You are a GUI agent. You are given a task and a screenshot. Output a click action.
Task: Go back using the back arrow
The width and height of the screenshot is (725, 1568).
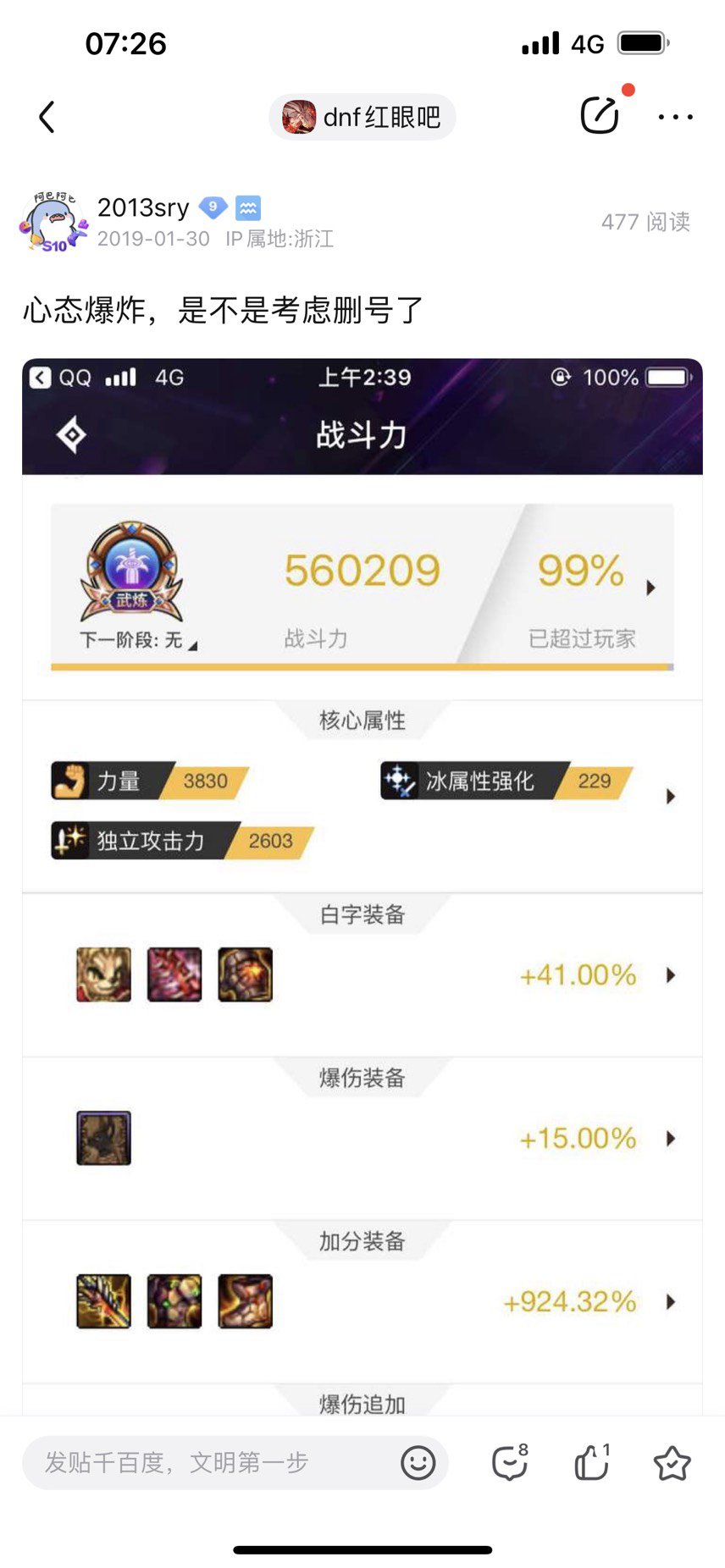(47, 117)
